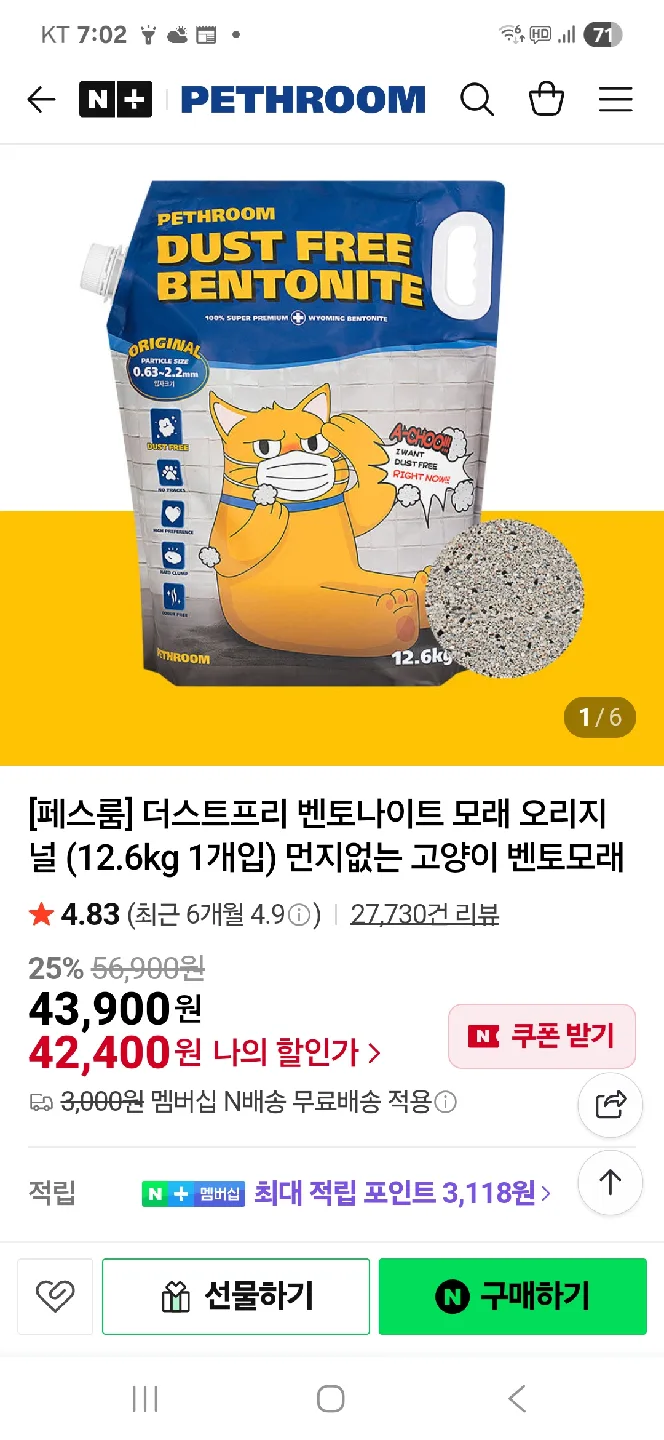Open the 27,730건 리뷰 reviews link

coord(424,914)
